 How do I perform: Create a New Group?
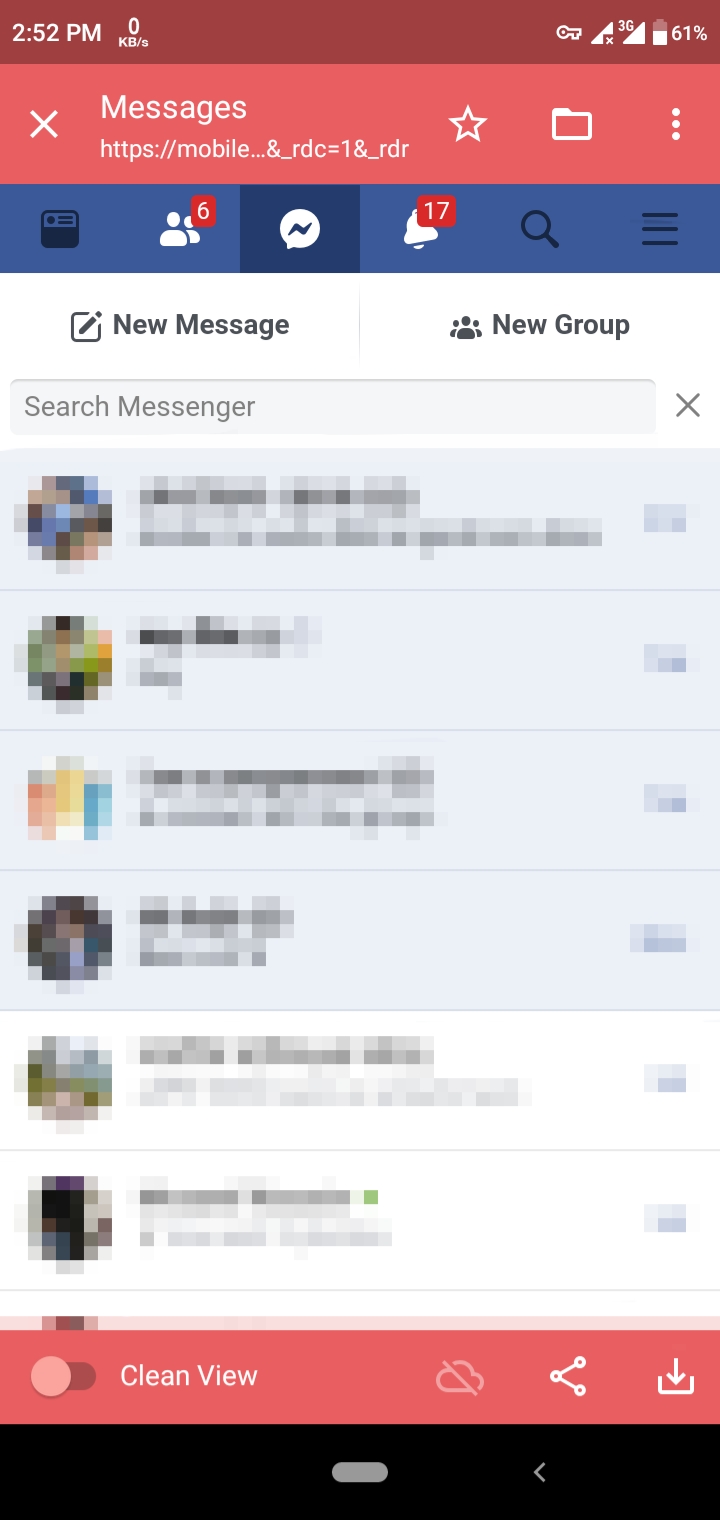pyautogui.click(x=540, y=326)
